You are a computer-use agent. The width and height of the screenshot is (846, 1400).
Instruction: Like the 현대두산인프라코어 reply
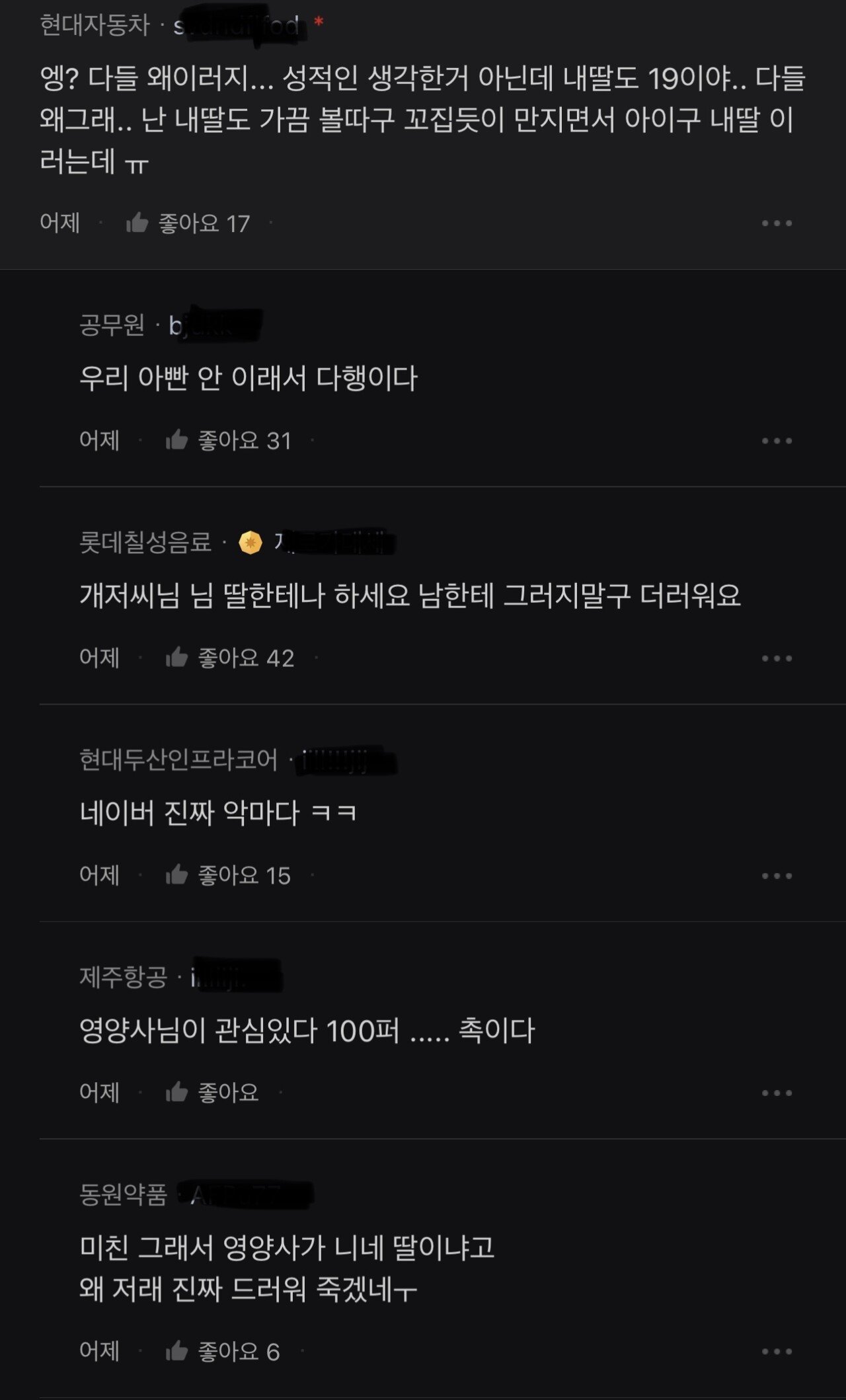tap(177, 875)
